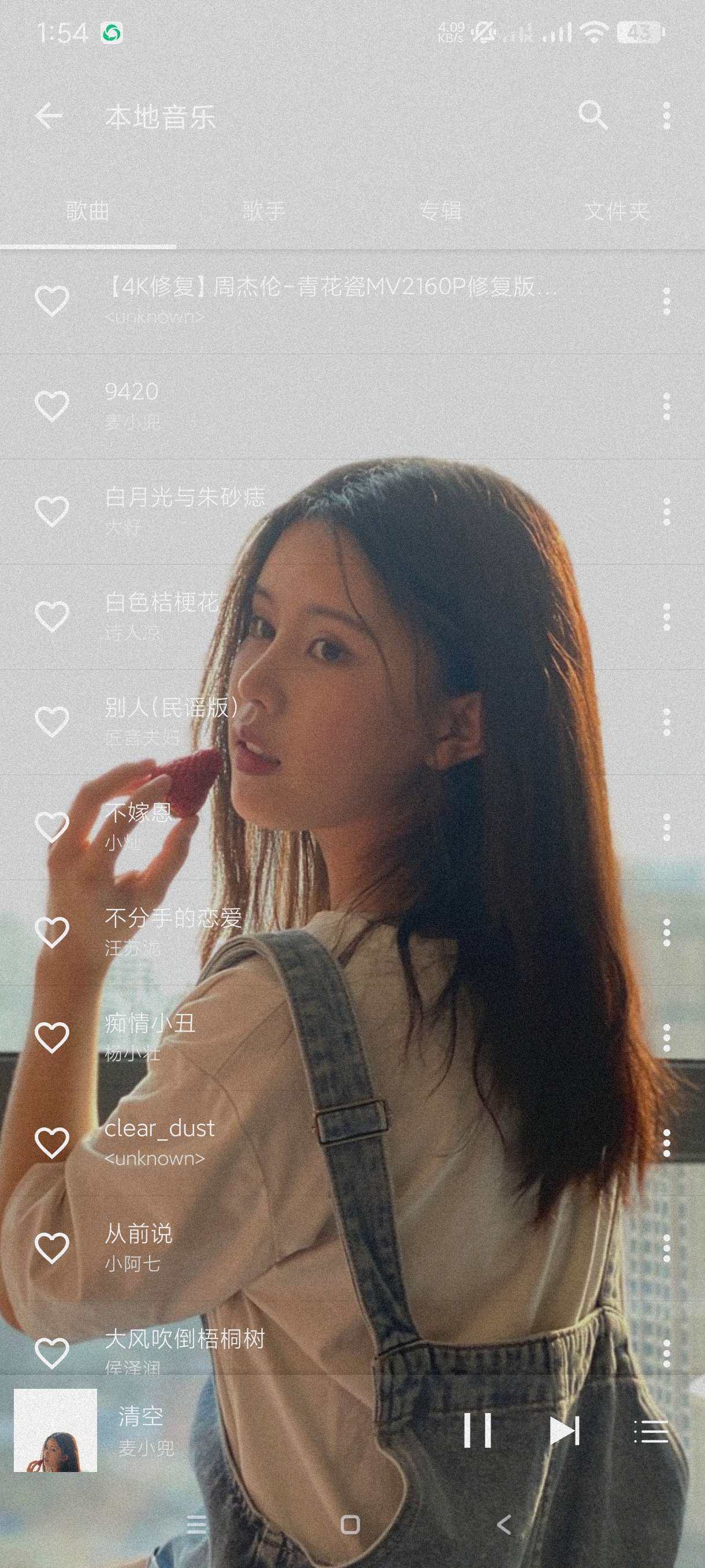705x1568 pixels.
Task: Switch to the 专辑 tab
Action: pyautogui.click(x=440, y=211)
